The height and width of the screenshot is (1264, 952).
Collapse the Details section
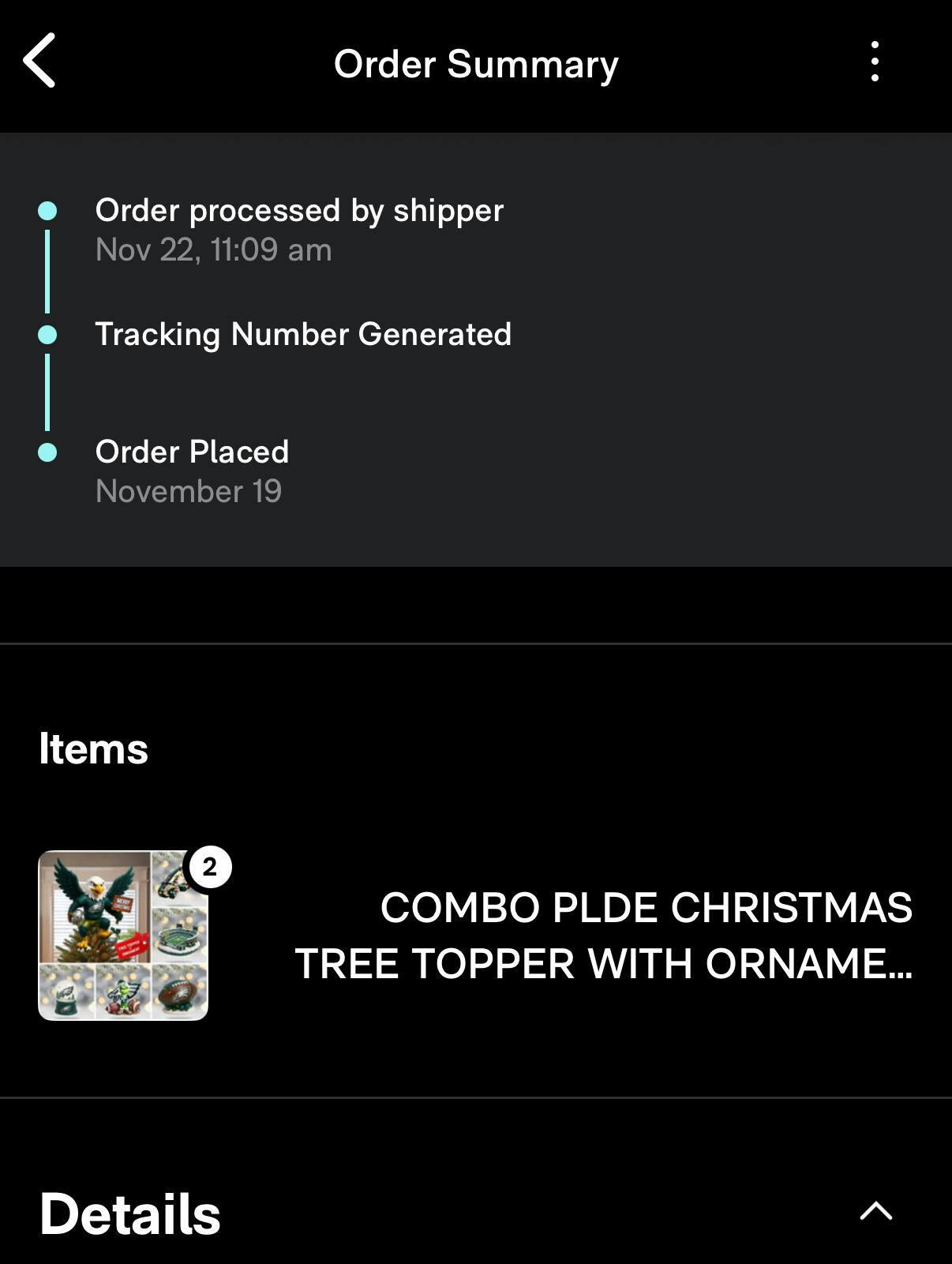coord(875,1211)
